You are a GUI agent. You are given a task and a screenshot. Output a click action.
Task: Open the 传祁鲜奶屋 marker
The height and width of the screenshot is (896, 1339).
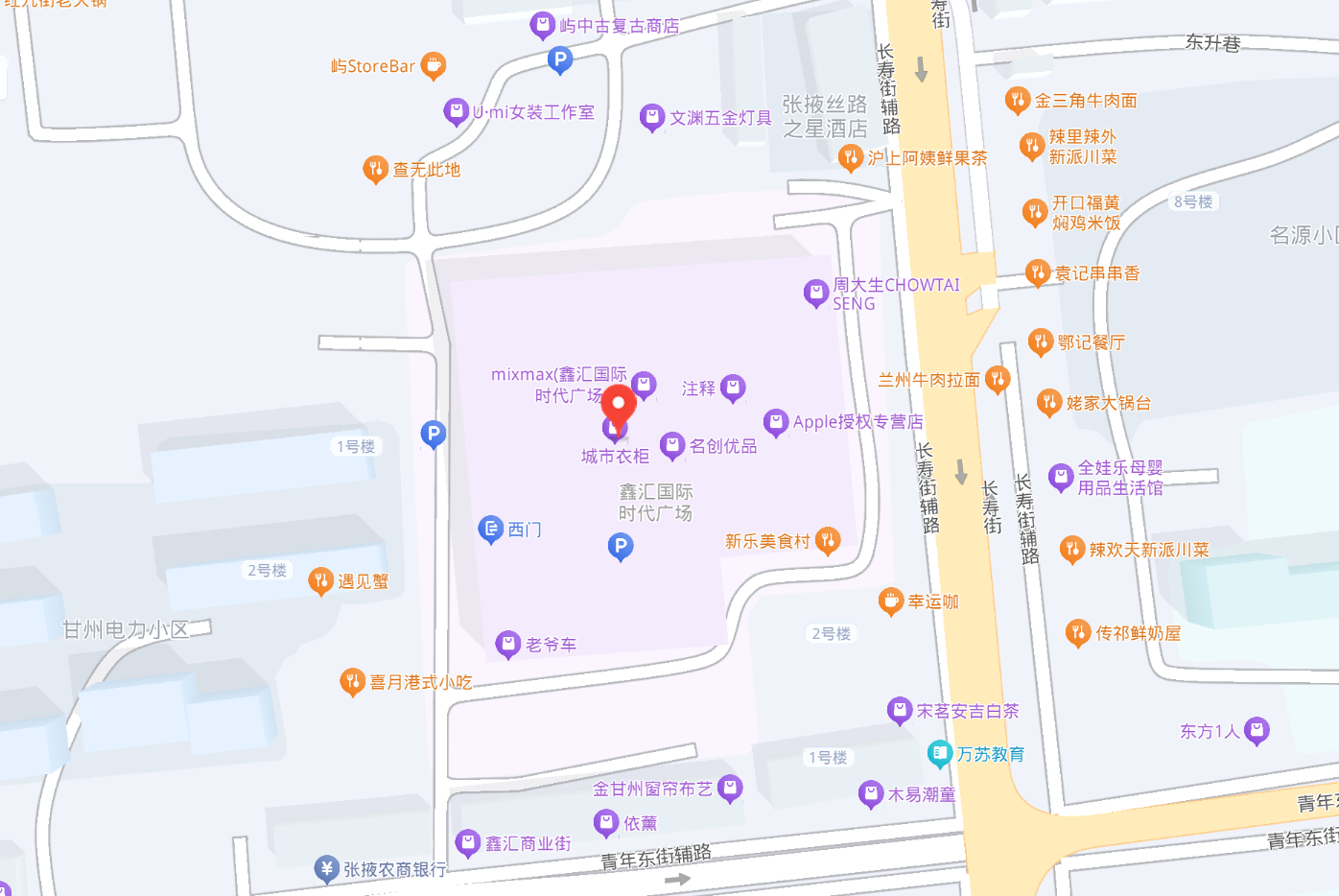point(1078,633)
